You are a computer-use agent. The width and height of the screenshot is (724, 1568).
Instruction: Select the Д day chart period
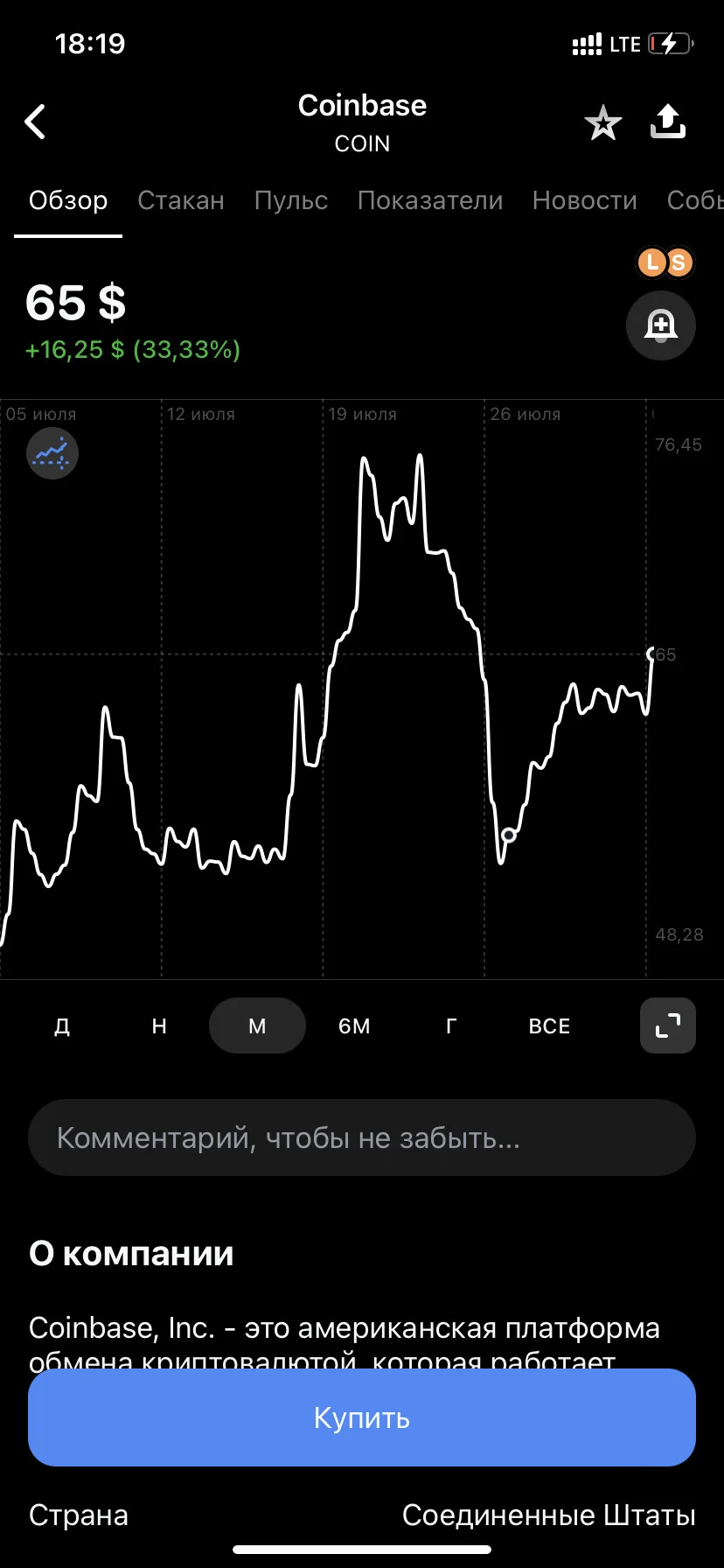(62, 1025)
